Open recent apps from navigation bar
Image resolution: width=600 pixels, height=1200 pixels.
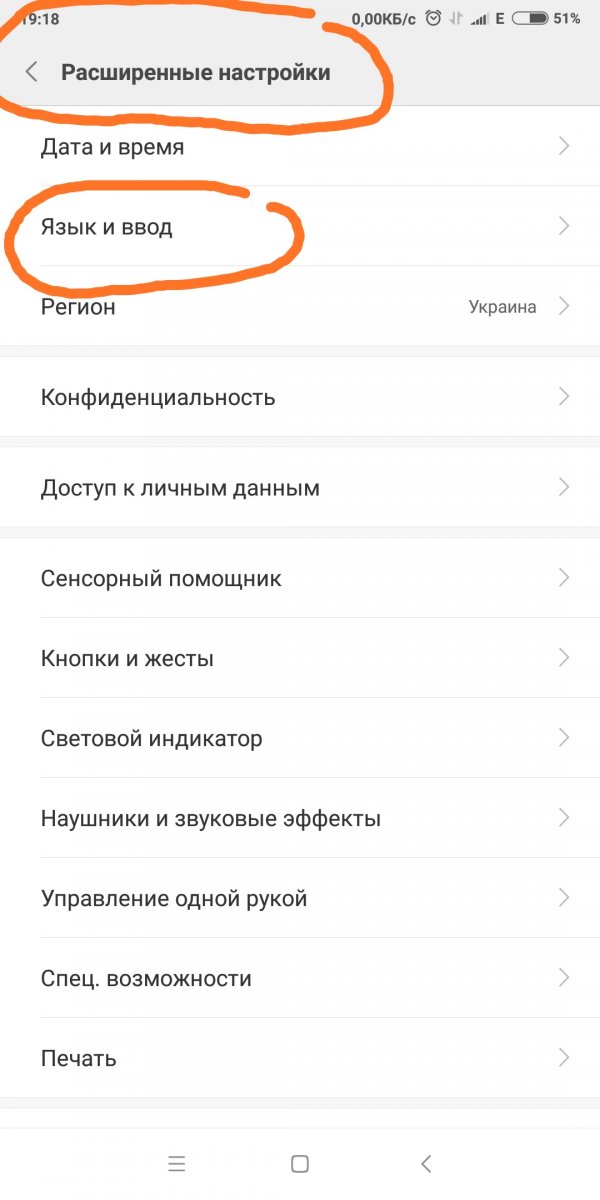click(x=177, y=1163)
